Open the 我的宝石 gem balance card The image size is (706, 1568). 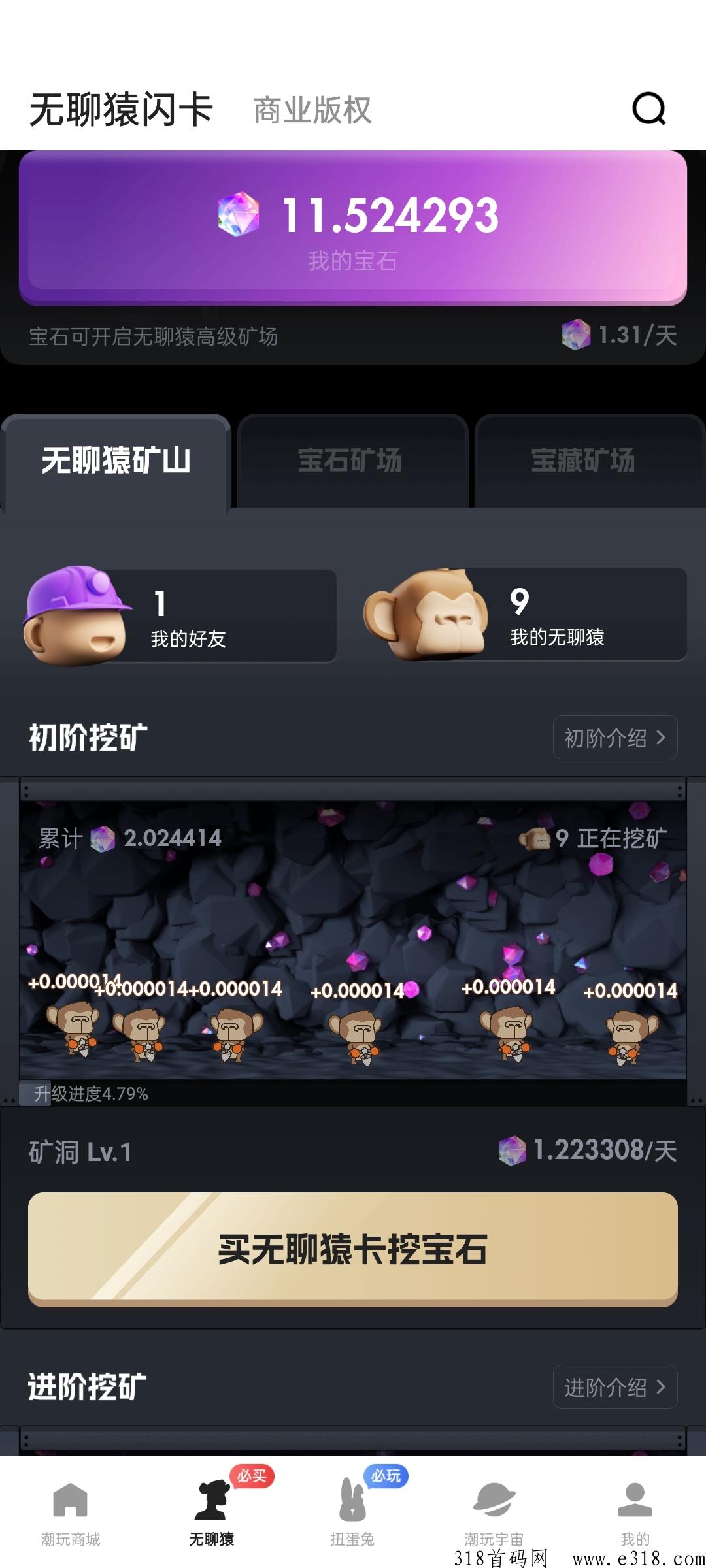pos(353,229)
